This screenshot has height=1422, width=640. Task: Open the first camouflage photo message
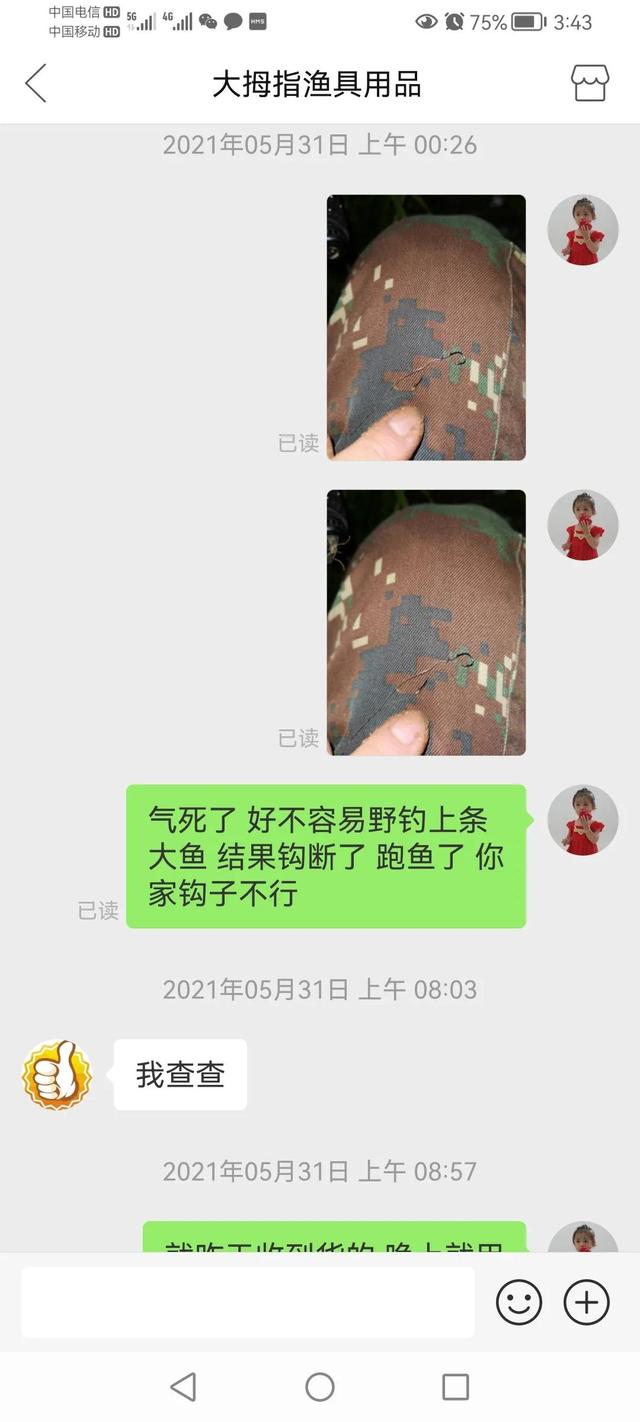pos(426,327)
